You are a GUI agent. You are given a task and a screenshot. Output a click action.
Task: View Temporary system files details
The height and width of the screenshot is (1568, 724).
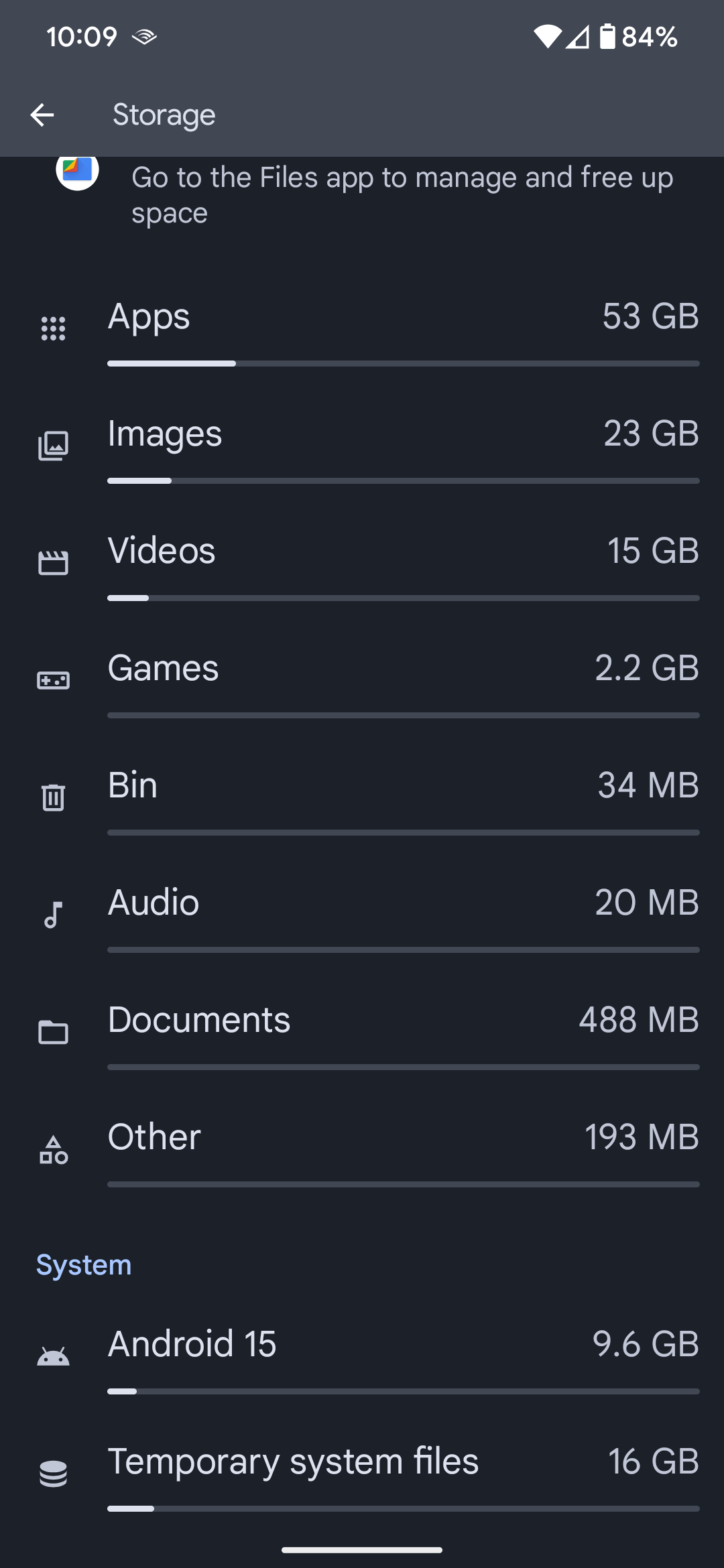(x=362, y=1474)
